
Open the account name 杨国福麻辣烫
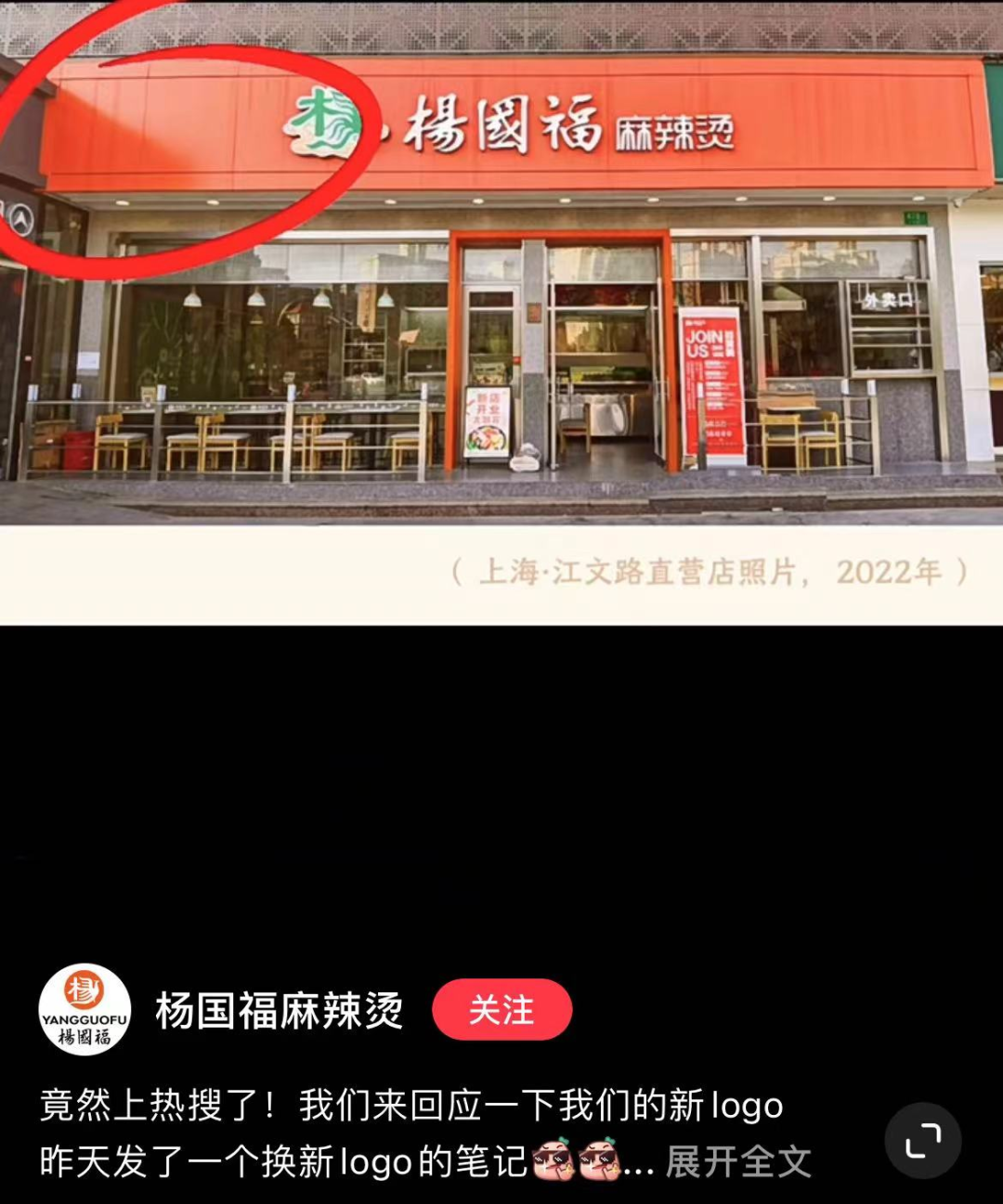tap(279, 1011)
